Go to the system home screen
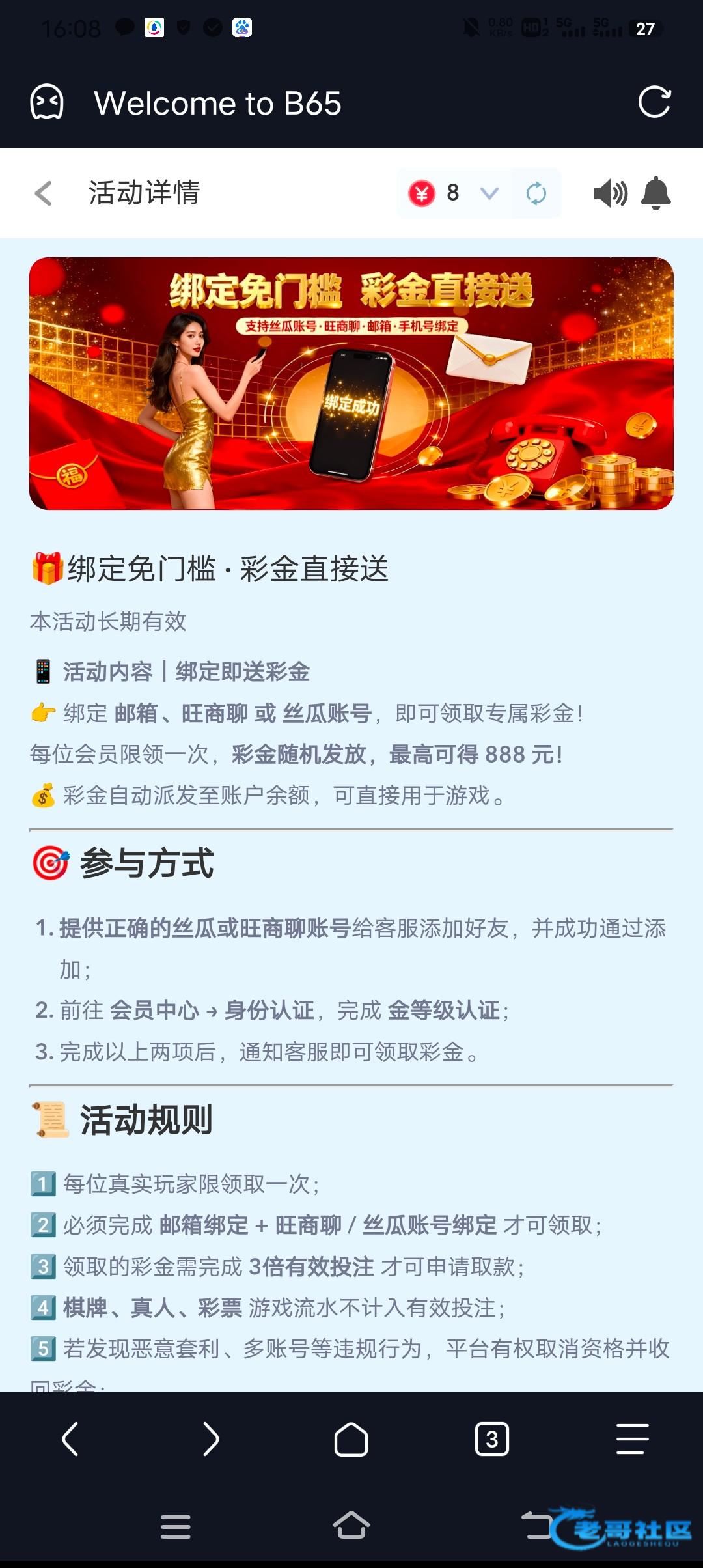The width and height of the screenshot is (703, 1568). [x=351, y=1525]
